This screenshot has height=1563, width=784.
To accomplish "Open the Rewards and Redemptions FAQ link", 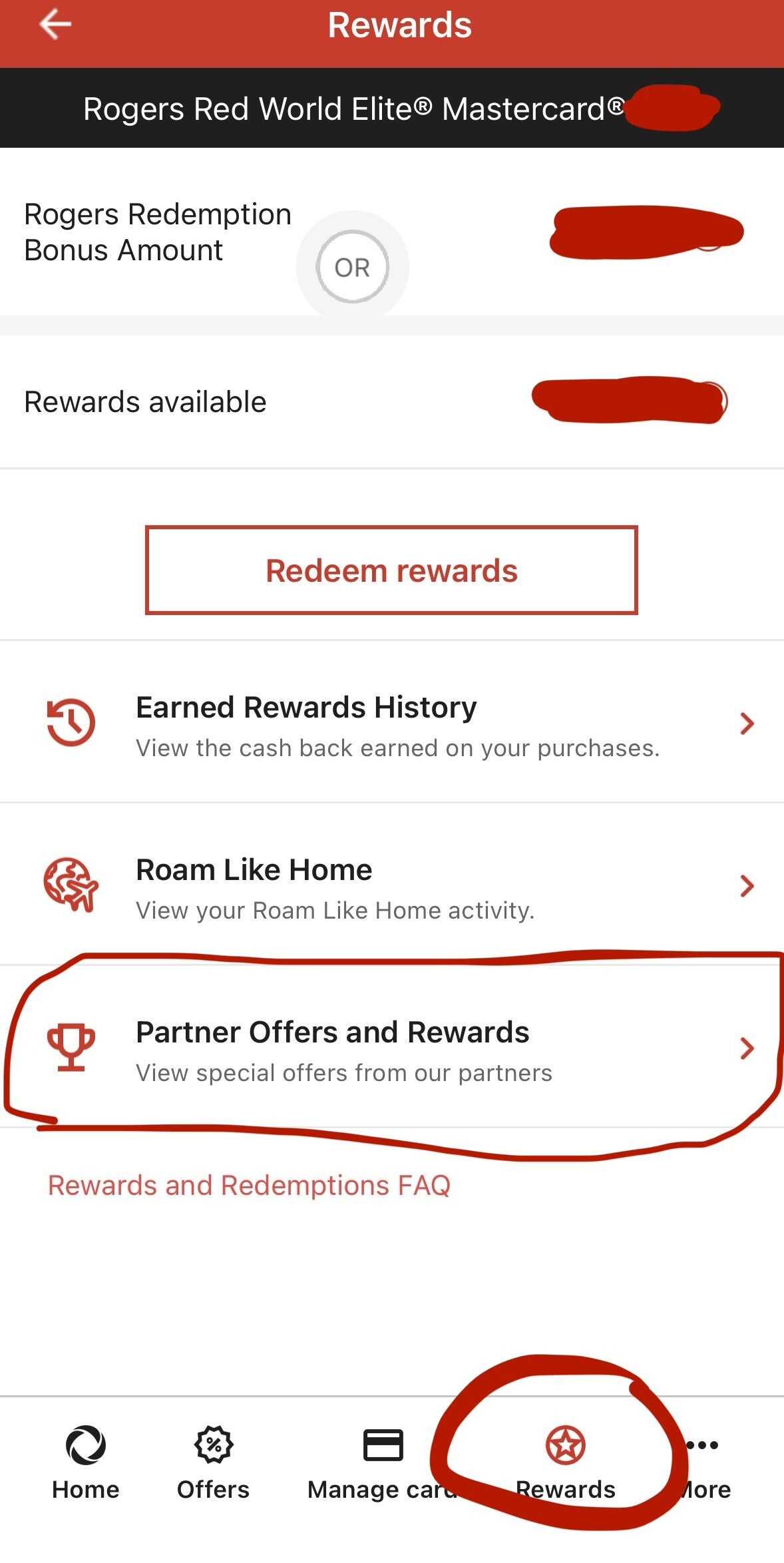I will pos(249,1186).
